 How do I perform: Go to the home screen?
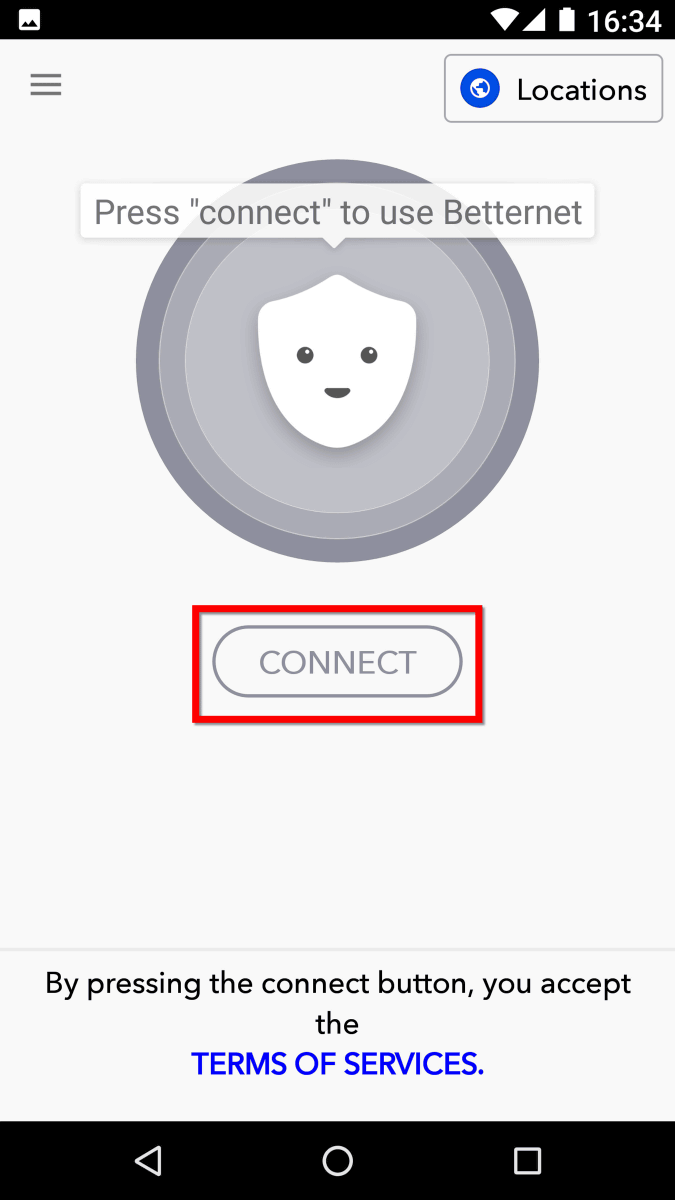[338, 1160]
